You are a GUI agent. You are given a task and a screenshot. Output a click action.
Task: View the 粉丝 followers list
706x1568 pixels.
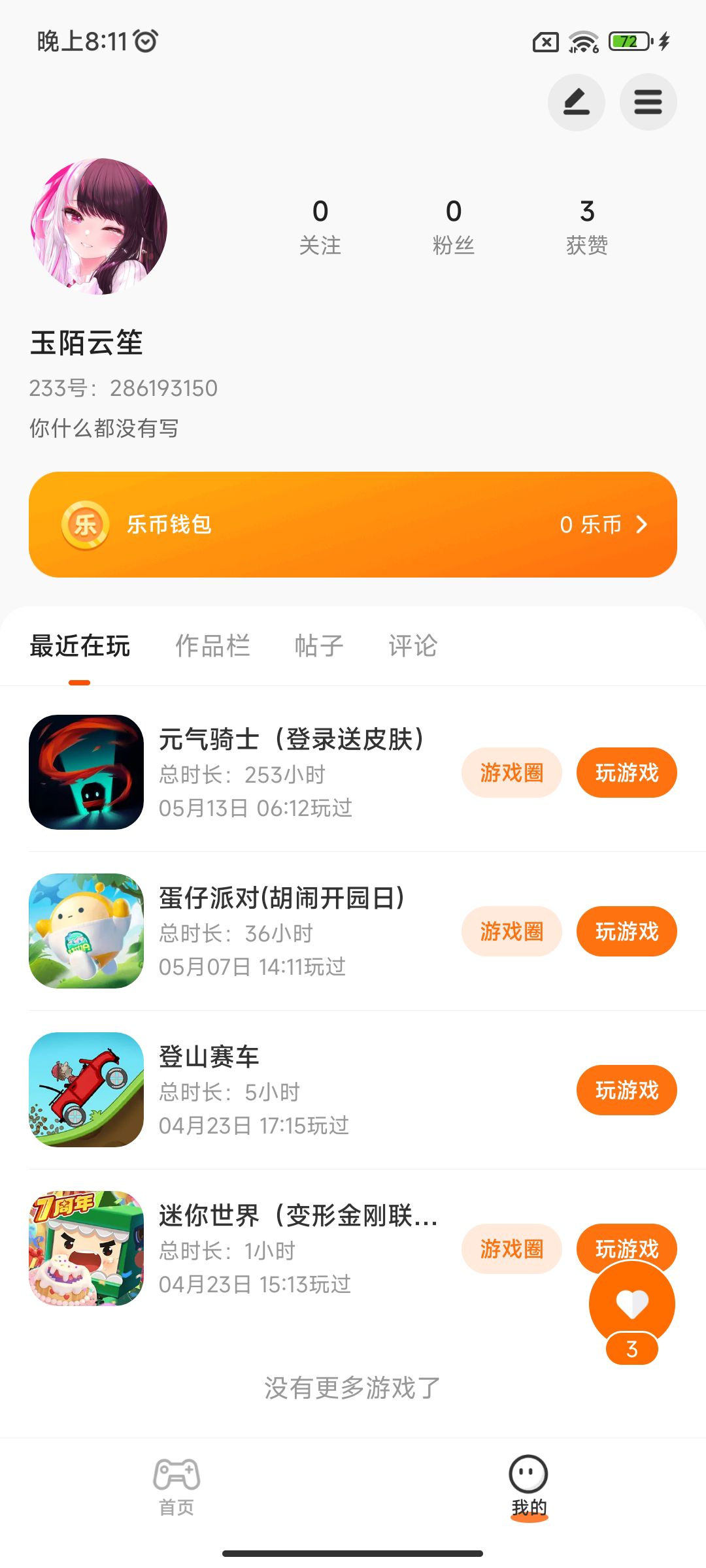(x=454, y=226)
